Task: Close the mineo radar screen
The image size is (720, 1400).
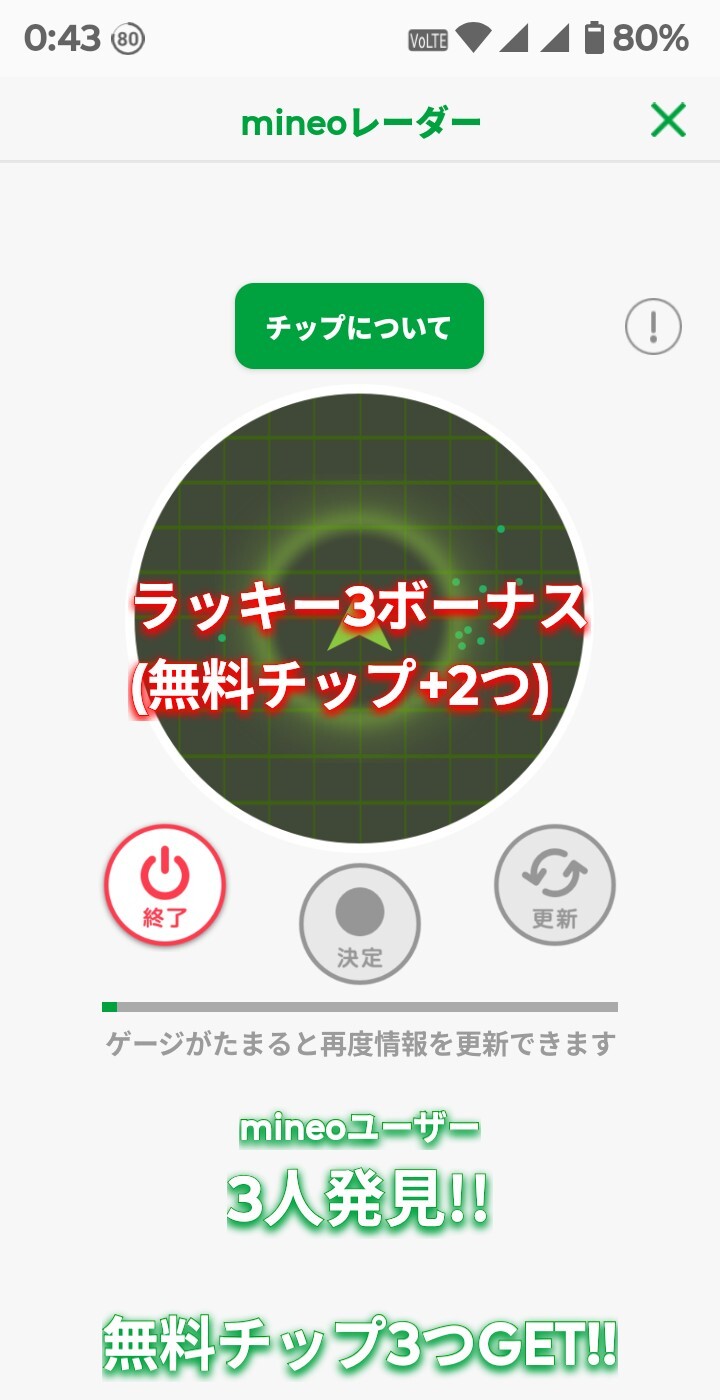Action: tap(668, 121)
